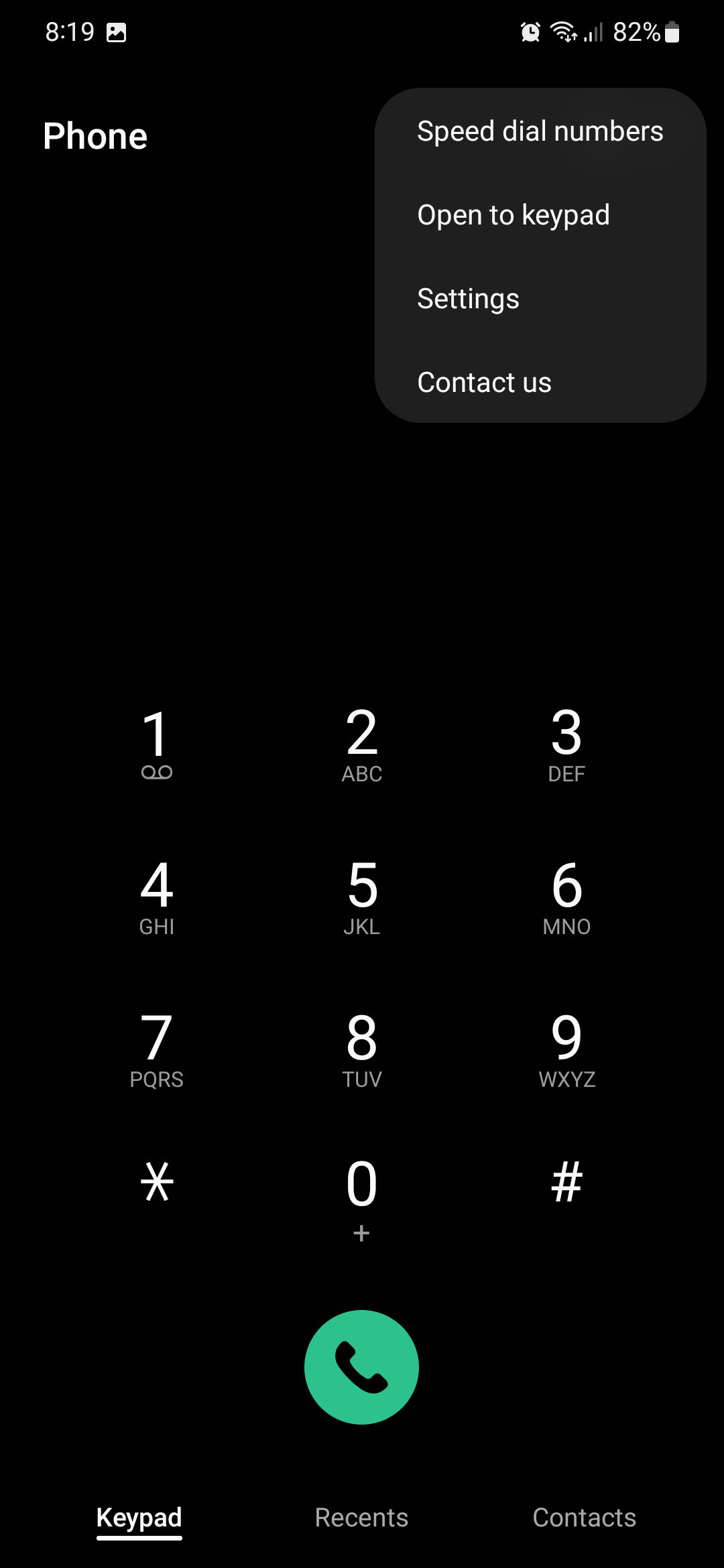Open Speed dial numbers

(540, 131)
